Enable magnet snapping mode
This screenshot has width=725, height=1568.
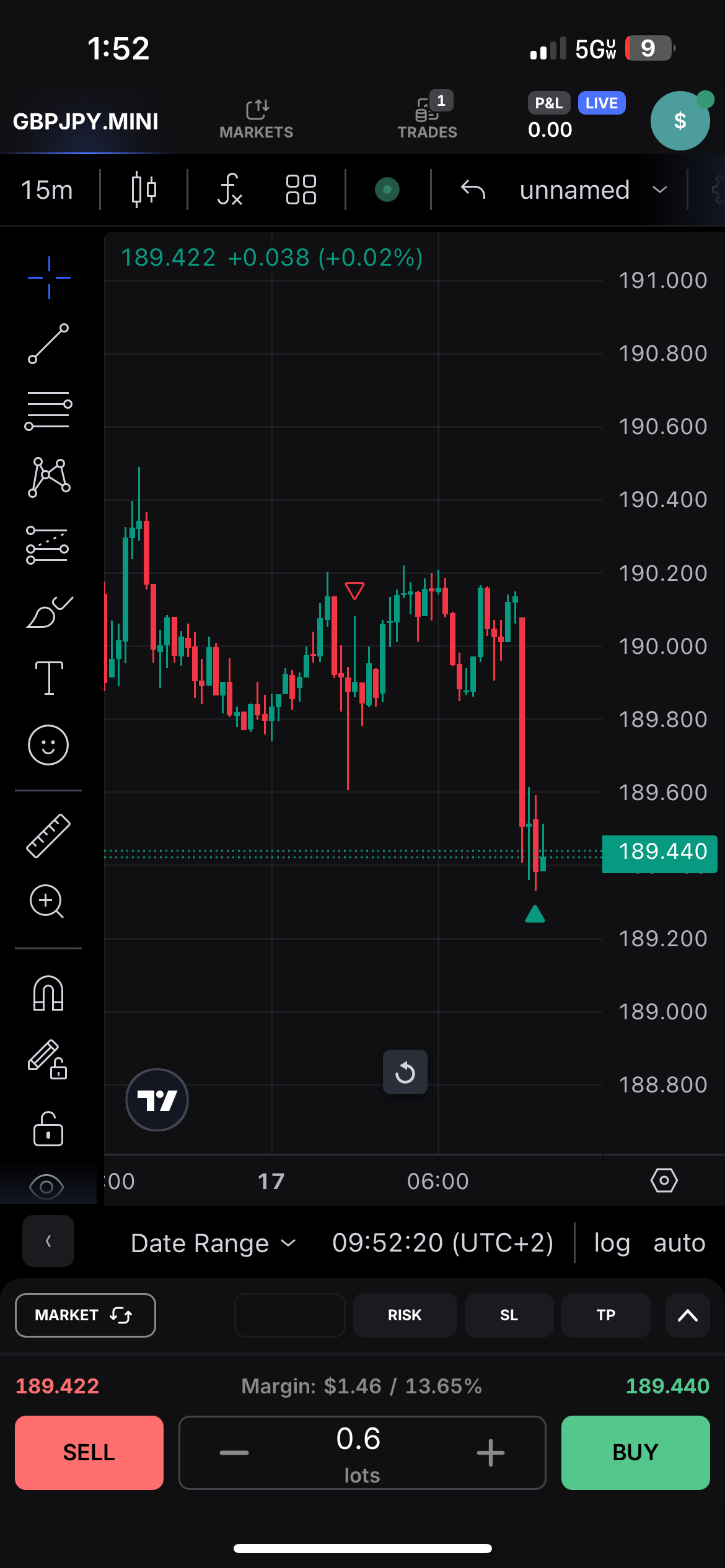click(48, 994)
